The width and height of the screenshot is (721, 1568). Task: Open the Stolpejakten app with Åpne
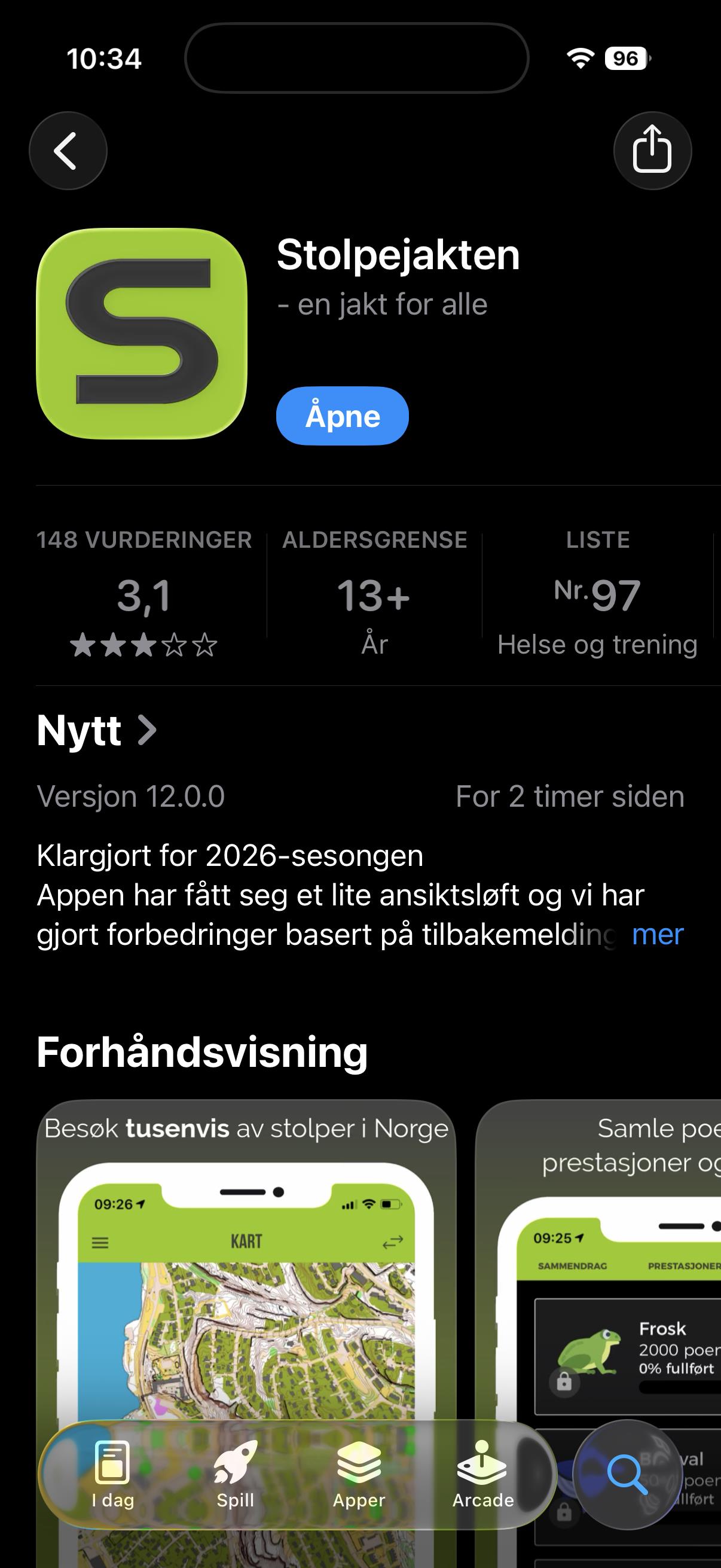(x=342, y=416)
